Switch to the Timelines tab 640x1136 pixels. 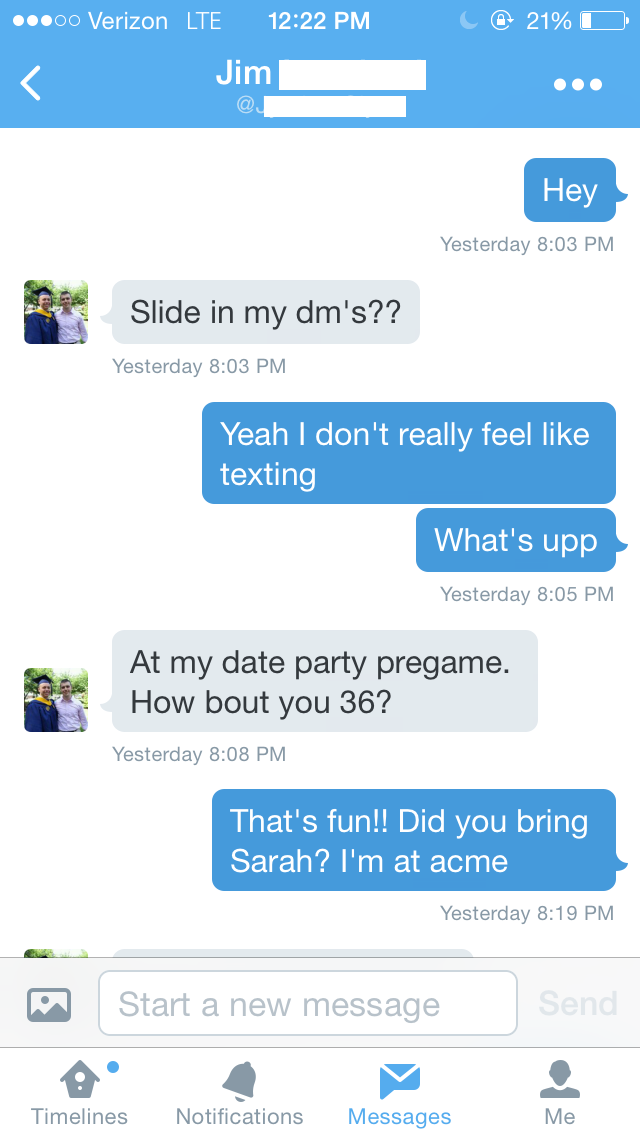click(79, 1093)
